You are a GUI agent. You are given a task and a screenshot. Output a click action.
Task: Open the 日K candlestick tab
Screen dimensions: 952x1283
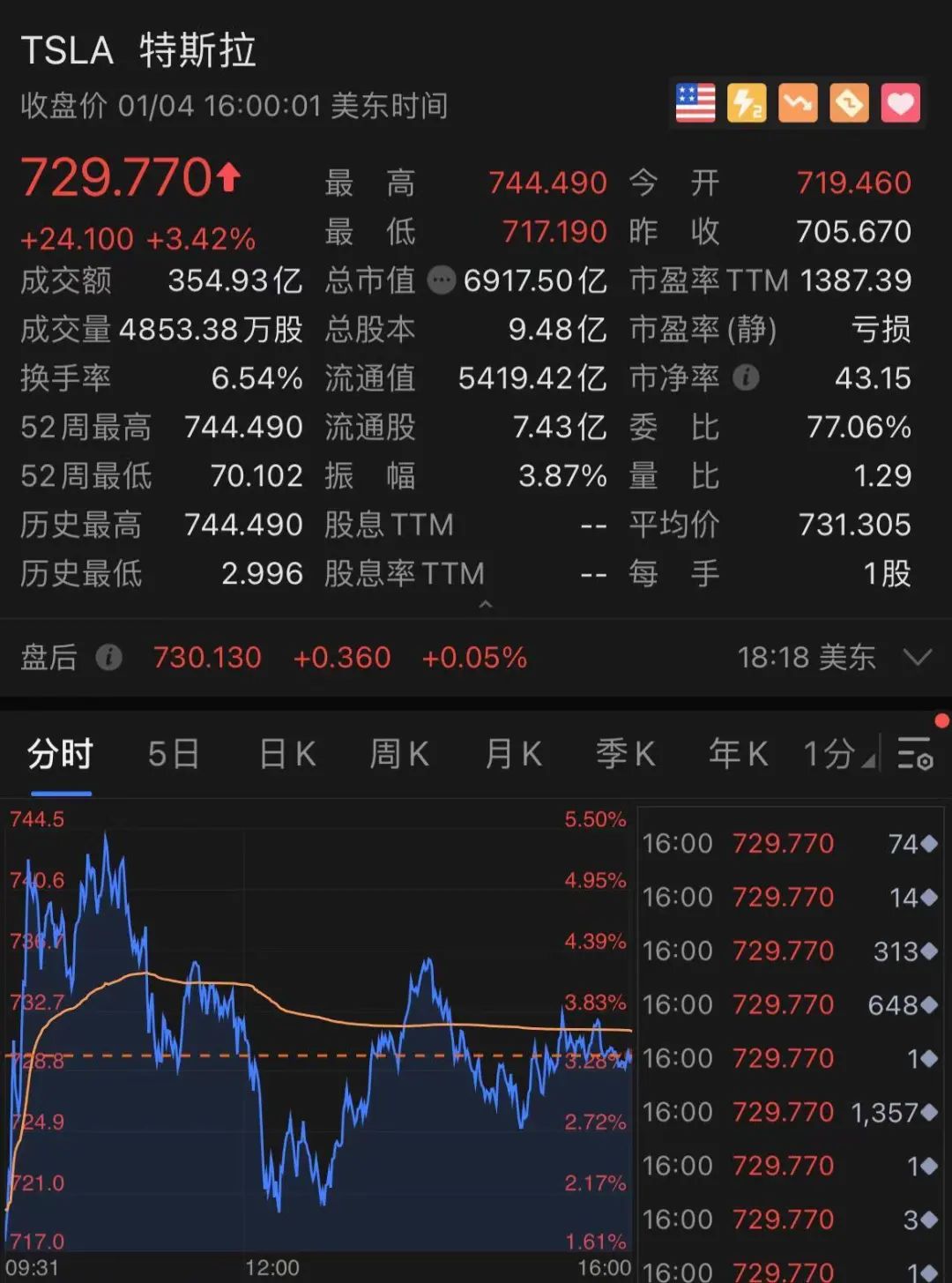coord(287,755)
